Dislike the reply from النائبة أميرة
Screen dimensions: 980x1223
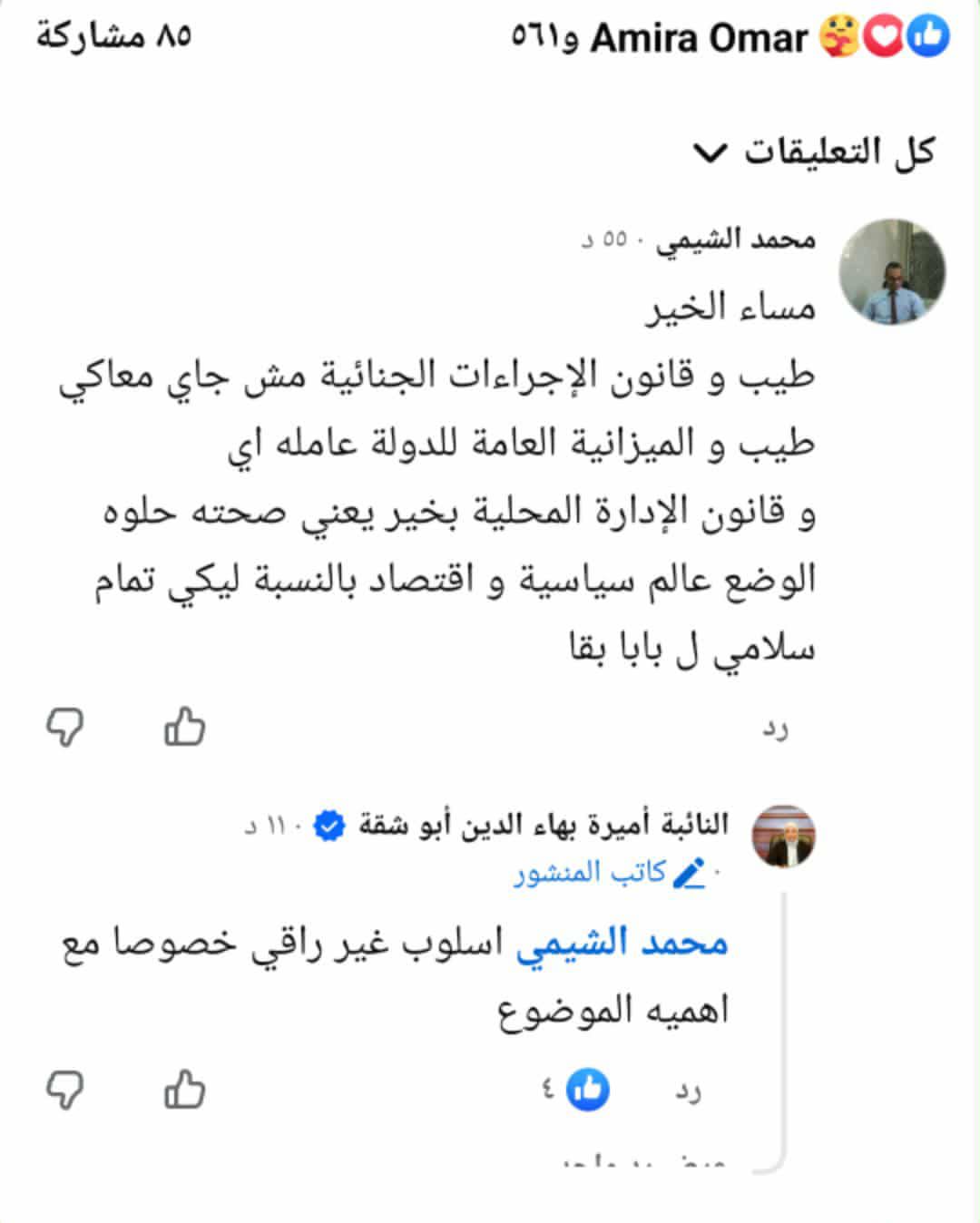[64, 1090]
